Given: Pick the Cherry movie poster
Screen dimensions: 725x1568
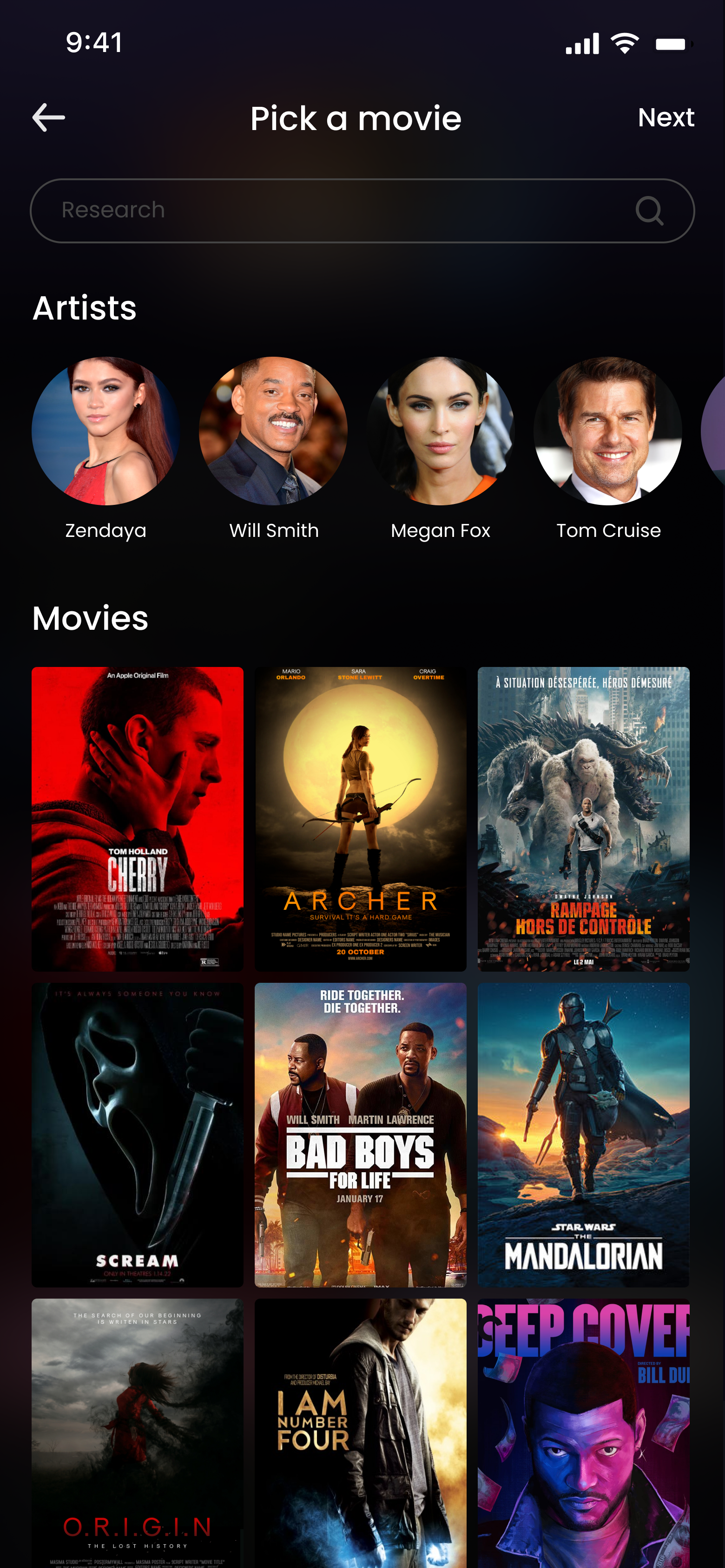Looking at the screenshot, I should [x=138, y=819].
